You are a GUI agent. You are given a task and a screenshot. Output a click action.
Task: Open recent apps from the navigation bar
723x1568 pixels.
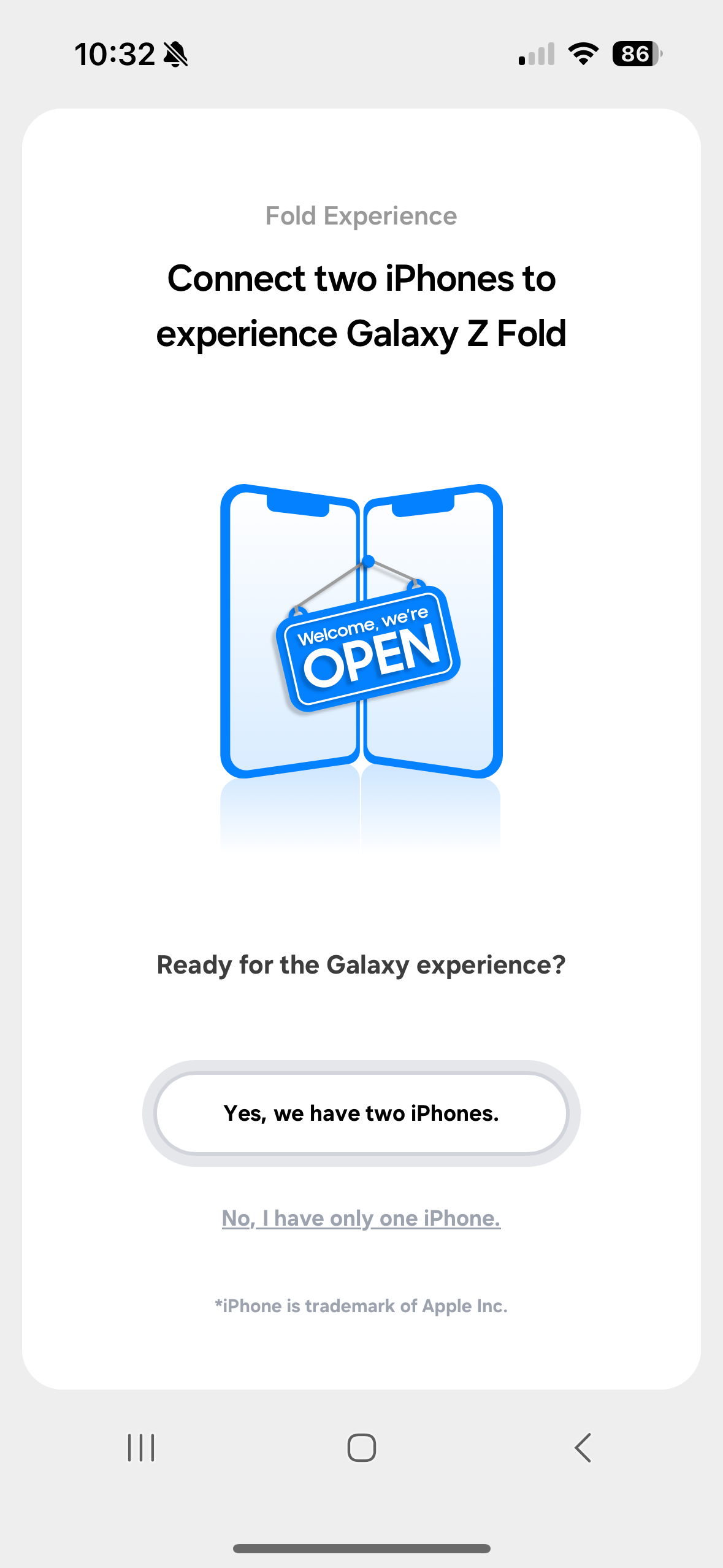click(x=141, y=1448)
